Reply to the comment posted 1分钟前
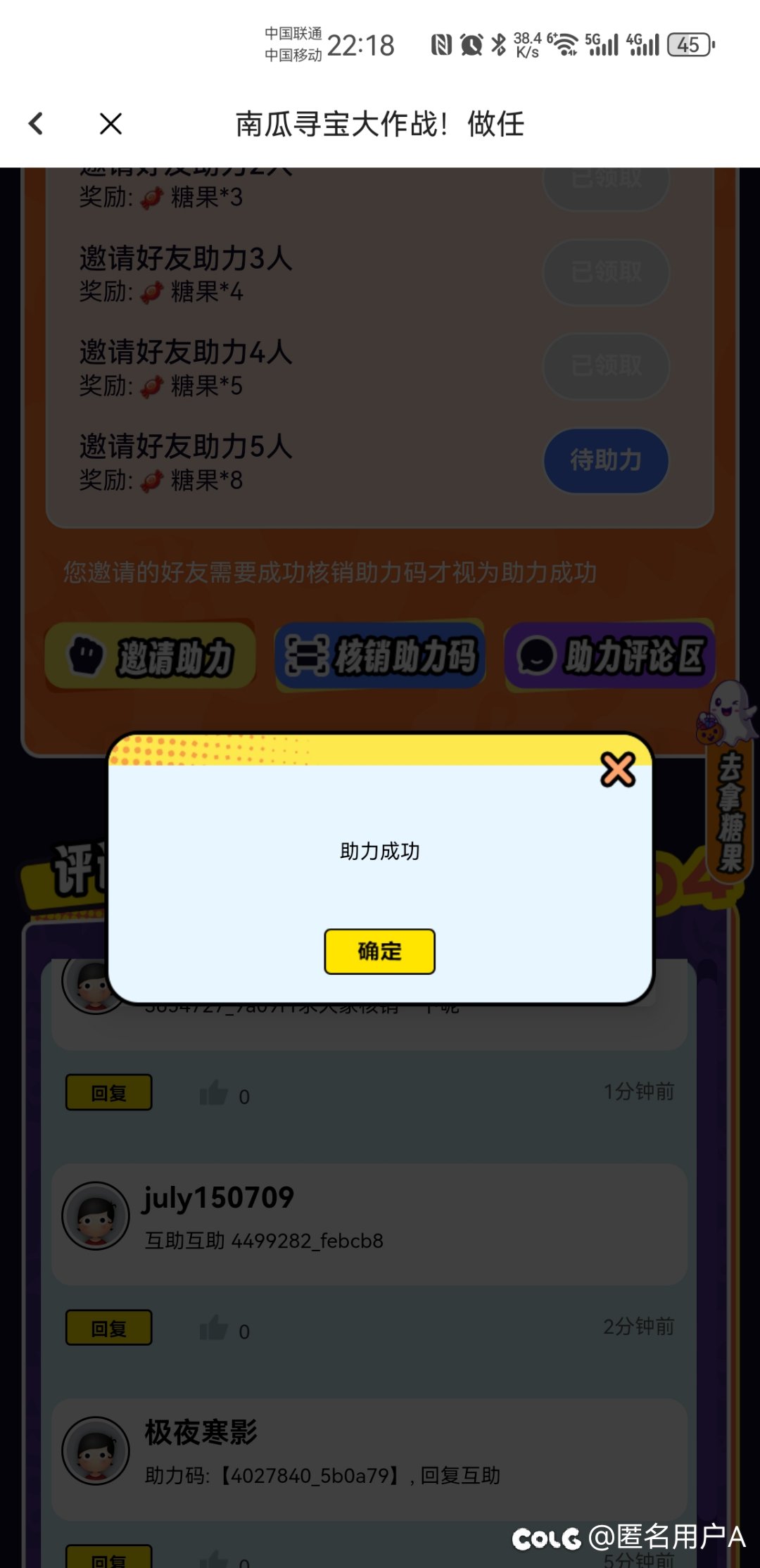The height and width of the screenshot is (1568, 760). 108,1092
